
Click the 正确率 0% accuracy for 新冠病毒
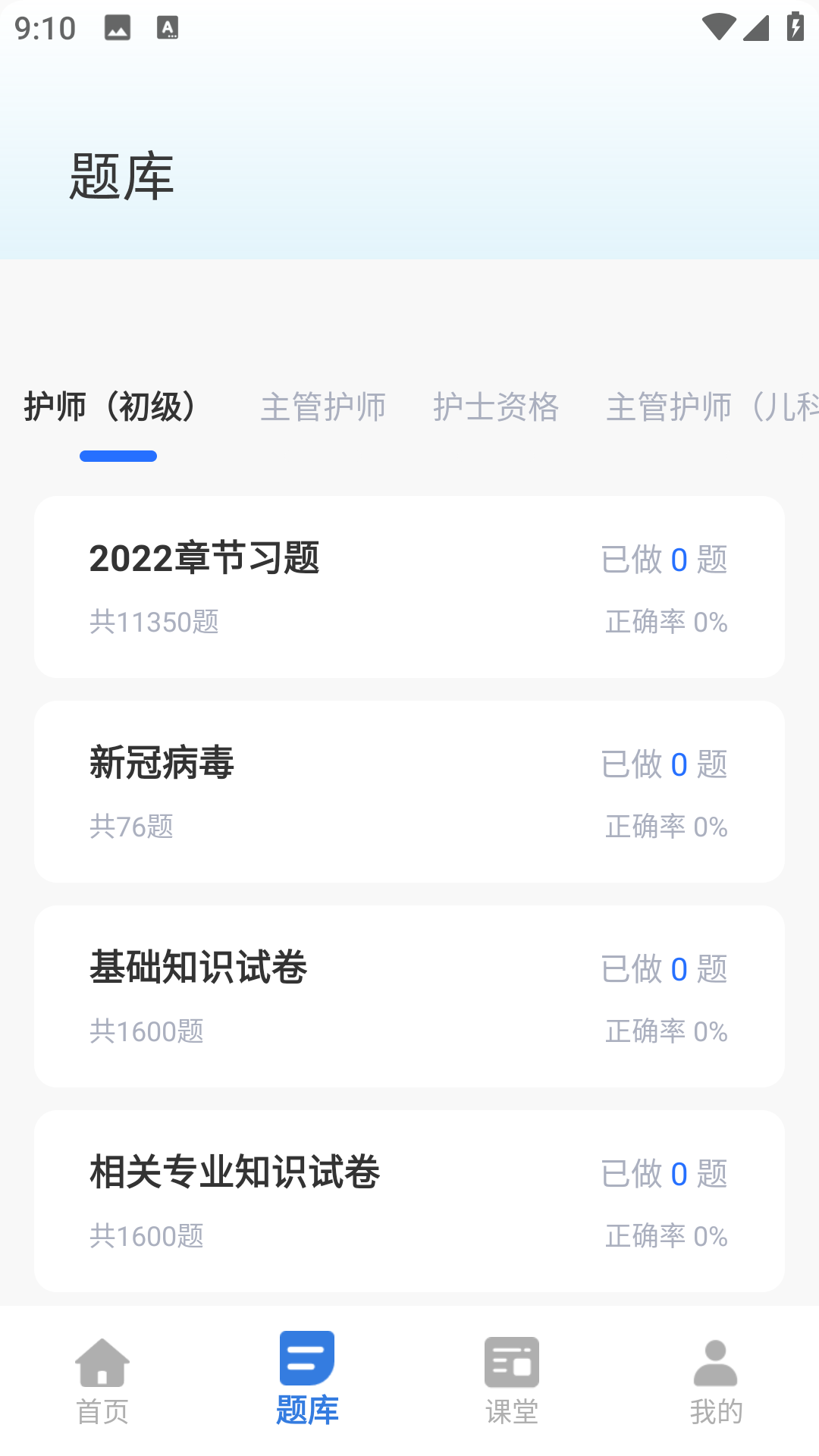tap(666, 827)
